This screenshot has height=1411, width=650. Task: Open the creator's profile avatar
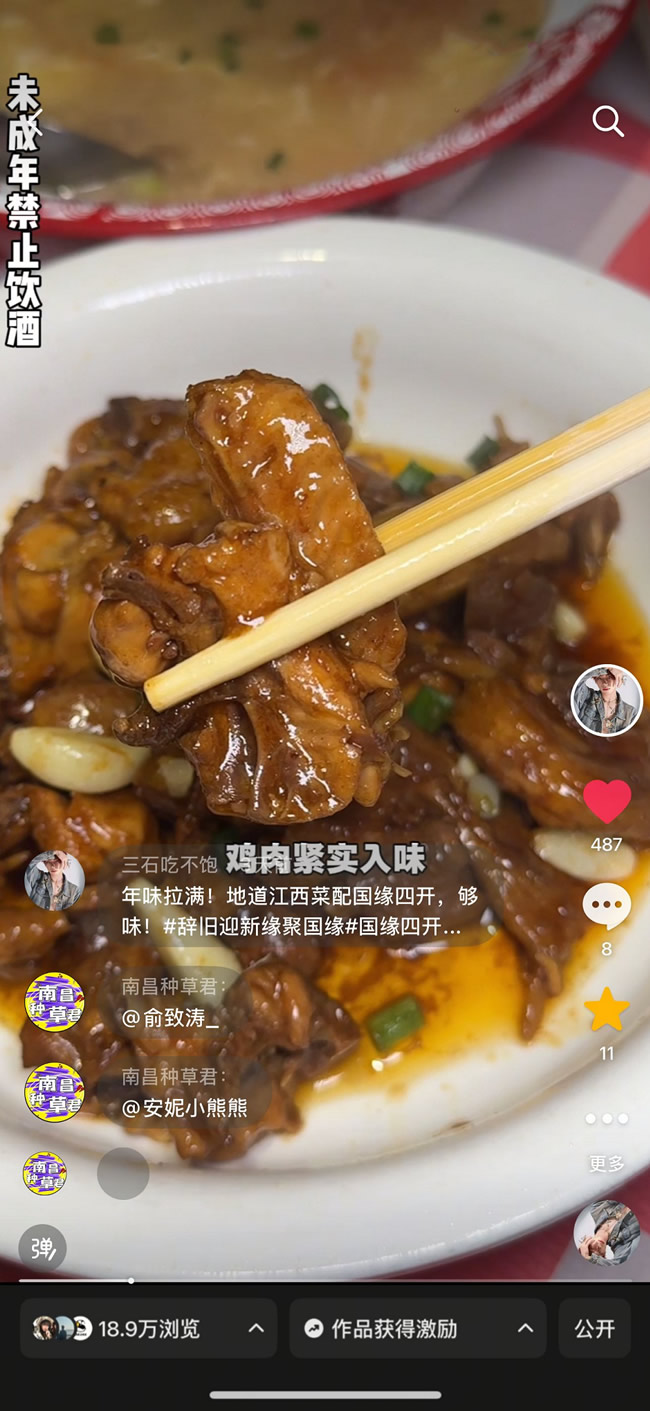click(x=606, y=700)
